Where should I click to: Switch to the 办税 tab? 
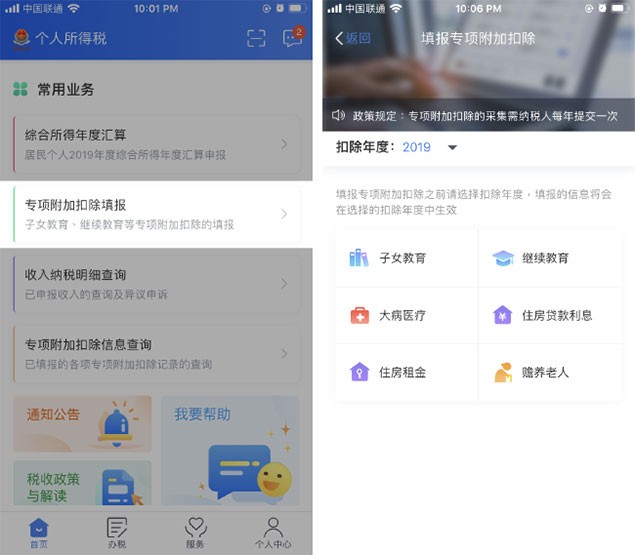(117, 532)
